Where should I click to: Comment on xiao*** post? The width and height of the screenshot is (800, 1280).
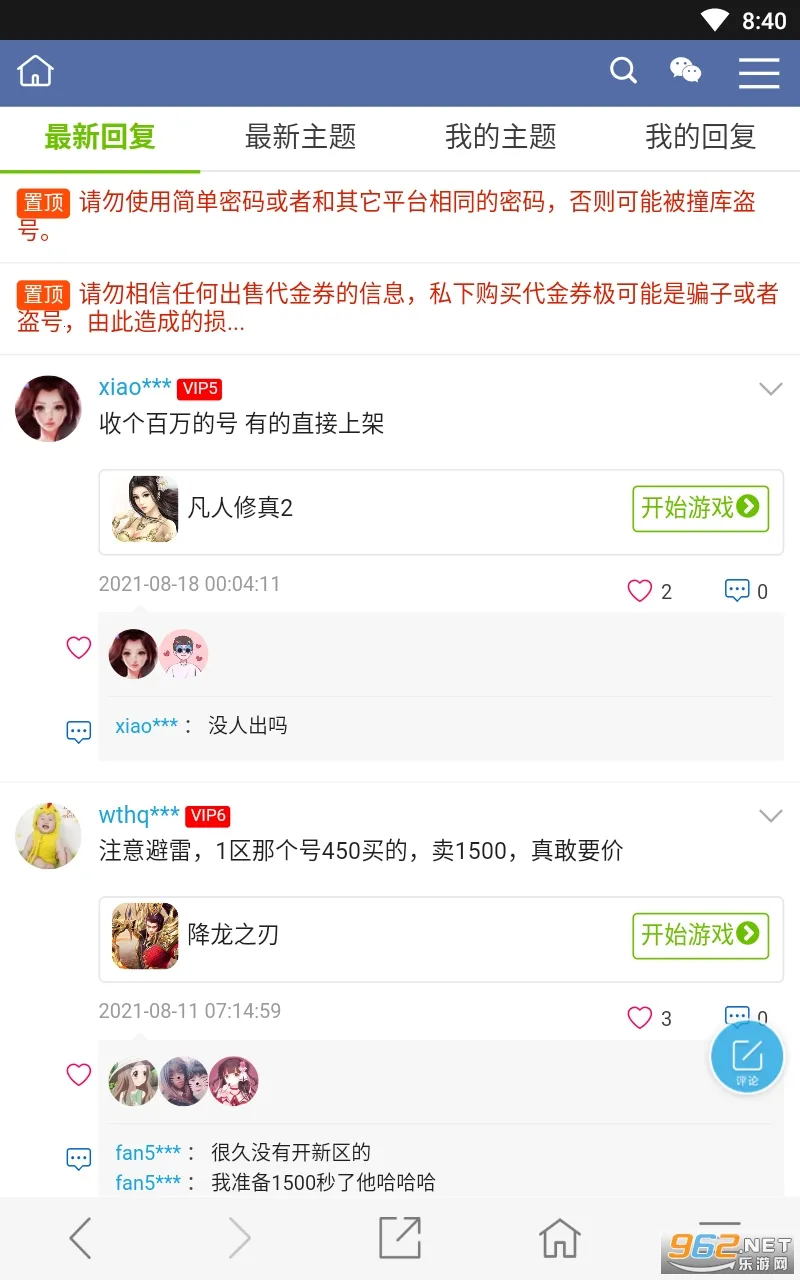pos(737,591)
